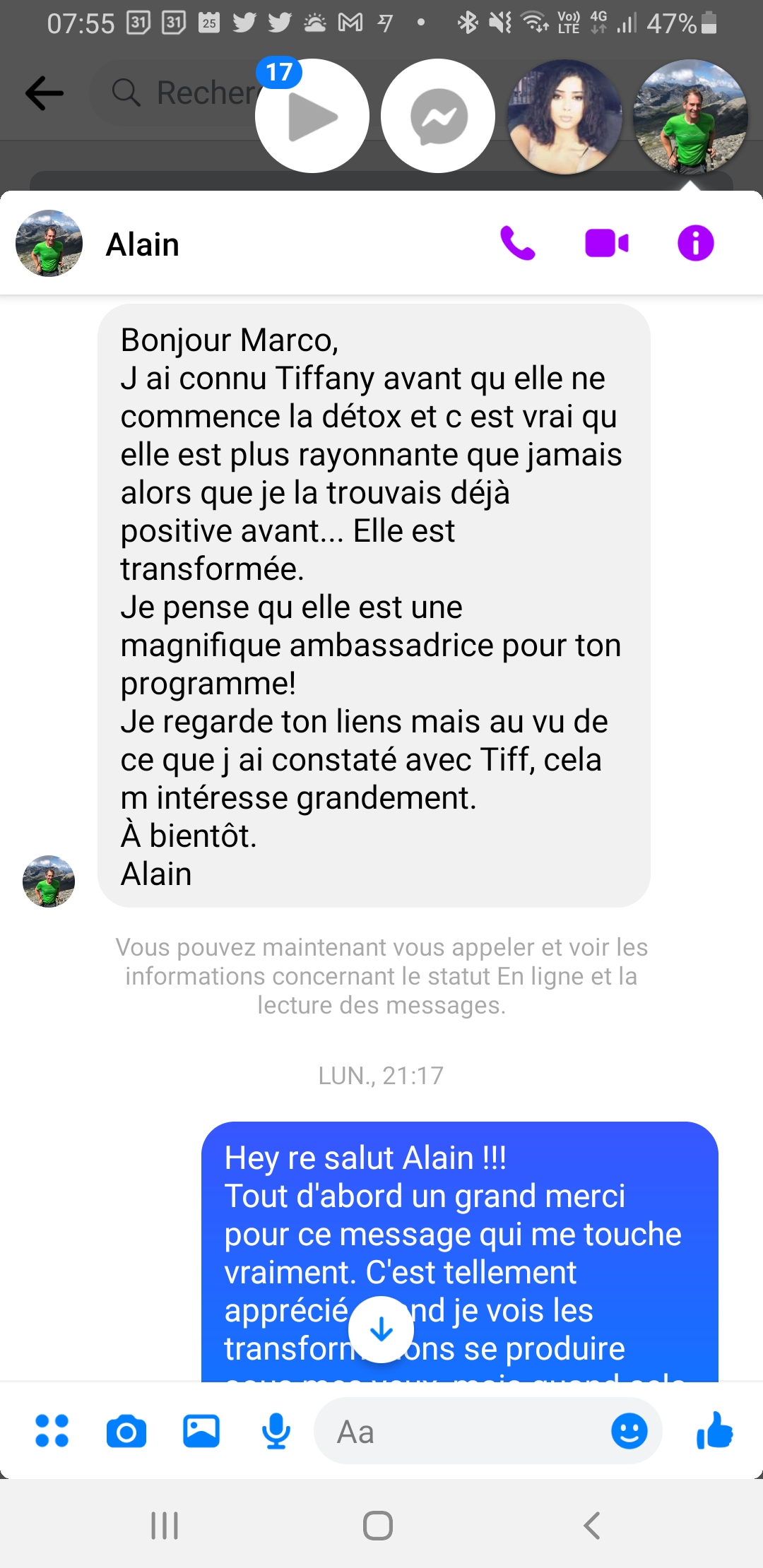Open the photo gallery picker
763x1568 pixels.
(x=201, y=1432)
